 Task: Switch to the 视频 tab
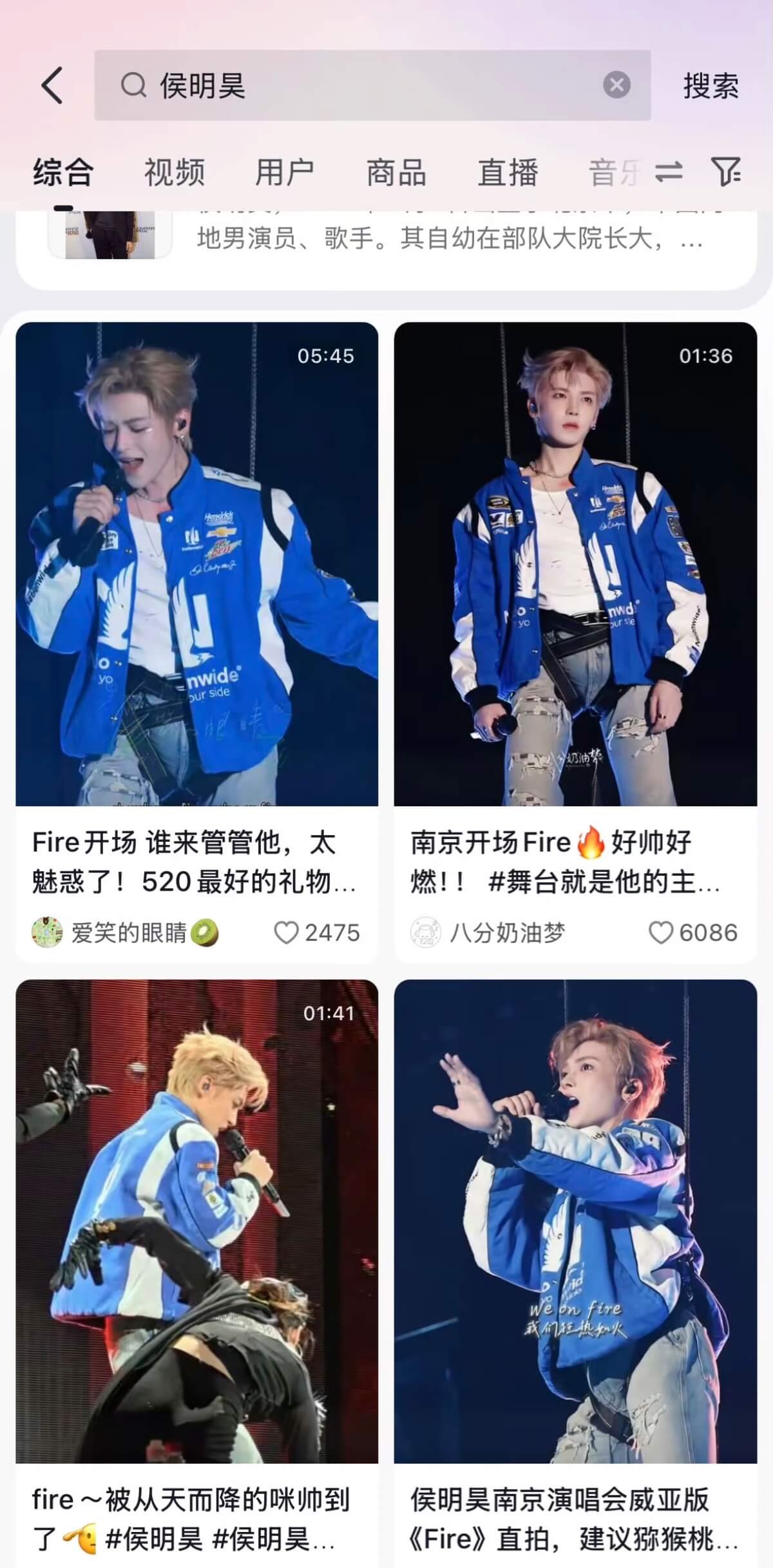click(x=174, y=173)
